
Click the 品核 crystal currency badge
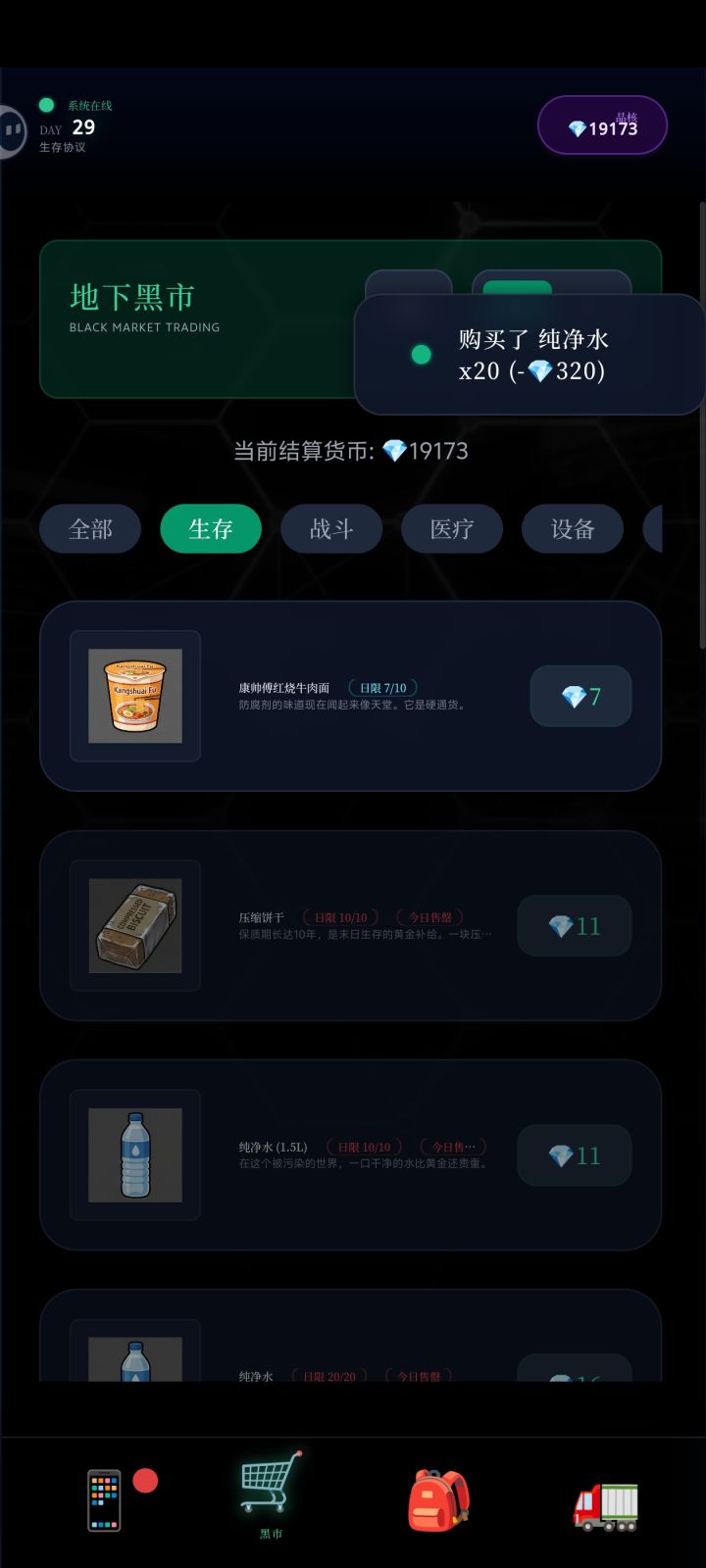click(x=602, y=125)
